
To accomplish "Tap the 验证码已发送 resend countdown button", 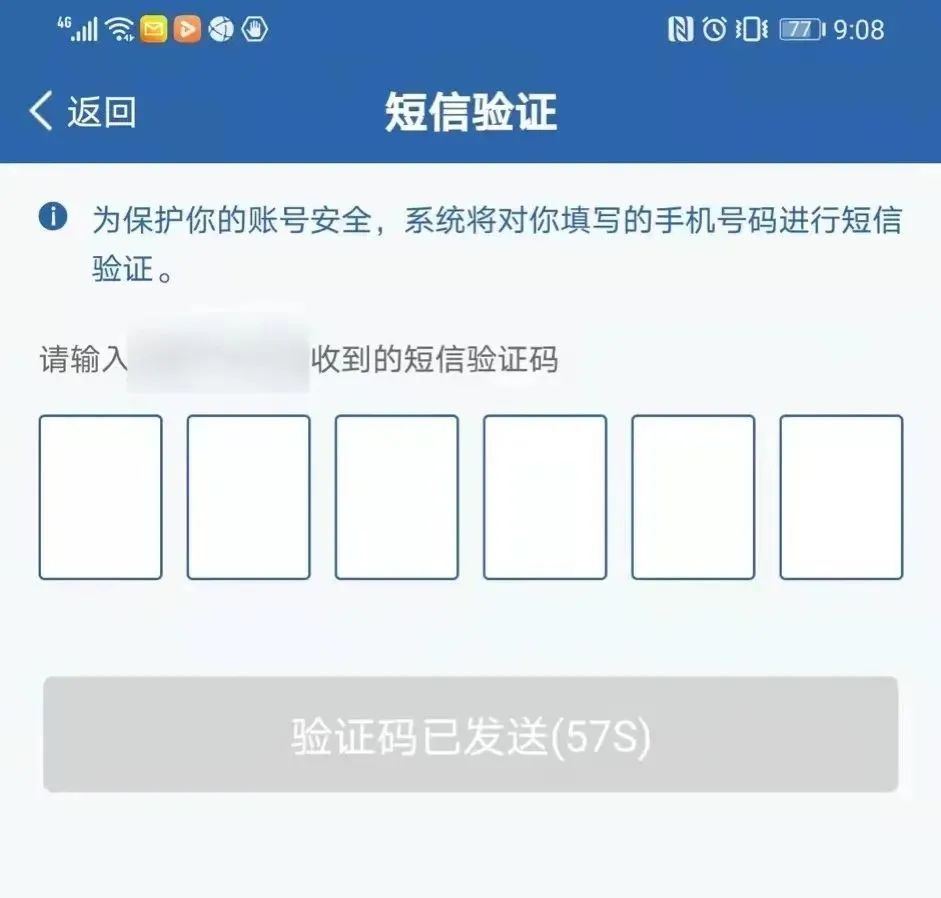I will 470,736.
